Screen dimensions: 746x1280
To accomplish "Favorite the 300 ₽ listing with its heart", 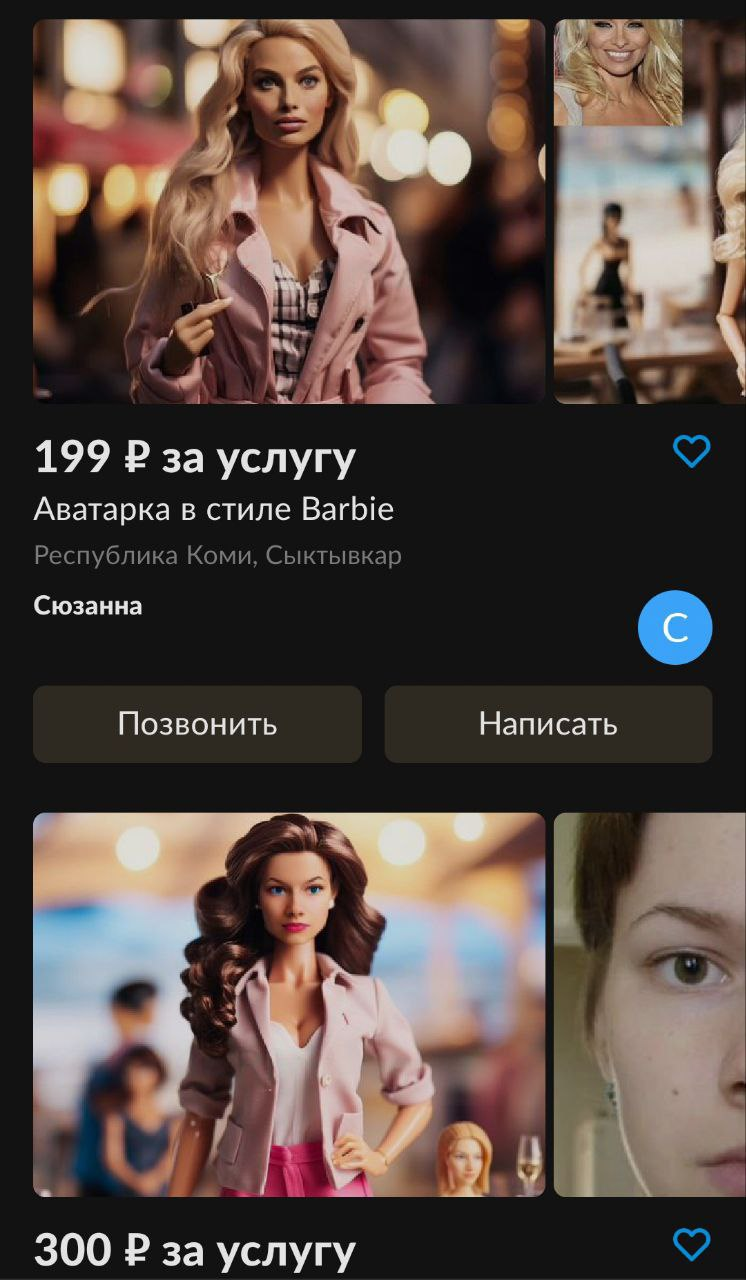I will pos(691,1245).
